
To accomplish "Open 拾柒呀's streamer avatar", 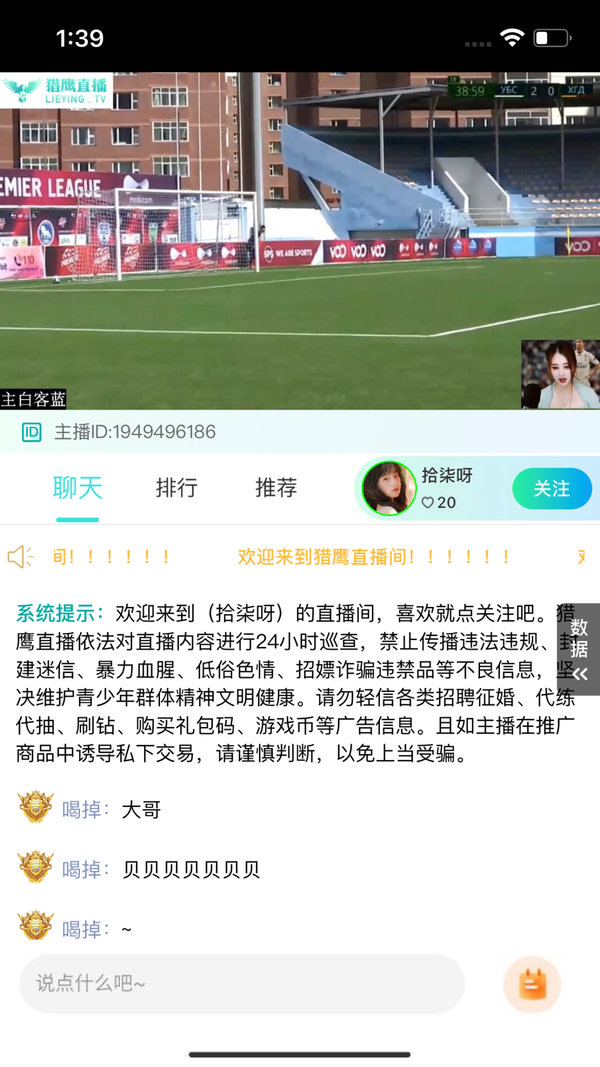I will [388, 488].
